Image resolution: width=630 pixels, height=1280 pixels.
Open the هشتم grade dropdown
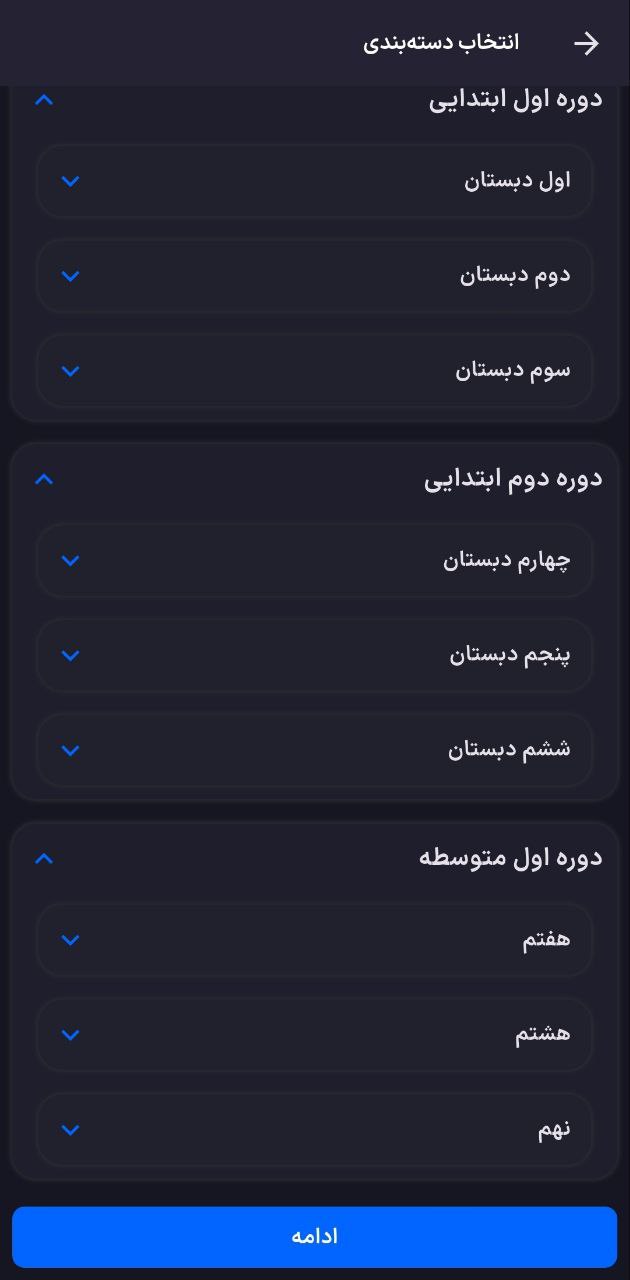point(70,1035)
